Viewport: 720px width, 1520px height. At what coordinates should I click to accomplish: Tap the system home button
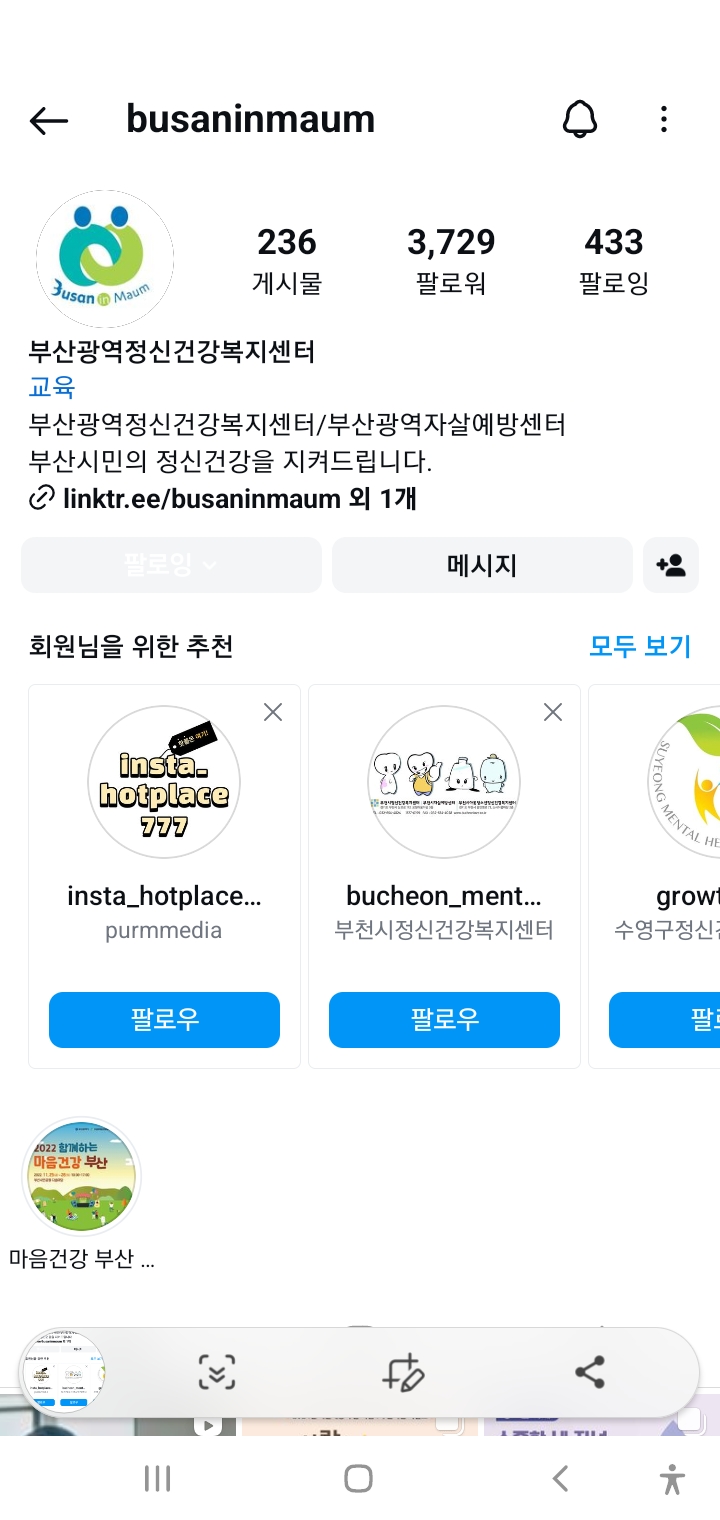358,1478
